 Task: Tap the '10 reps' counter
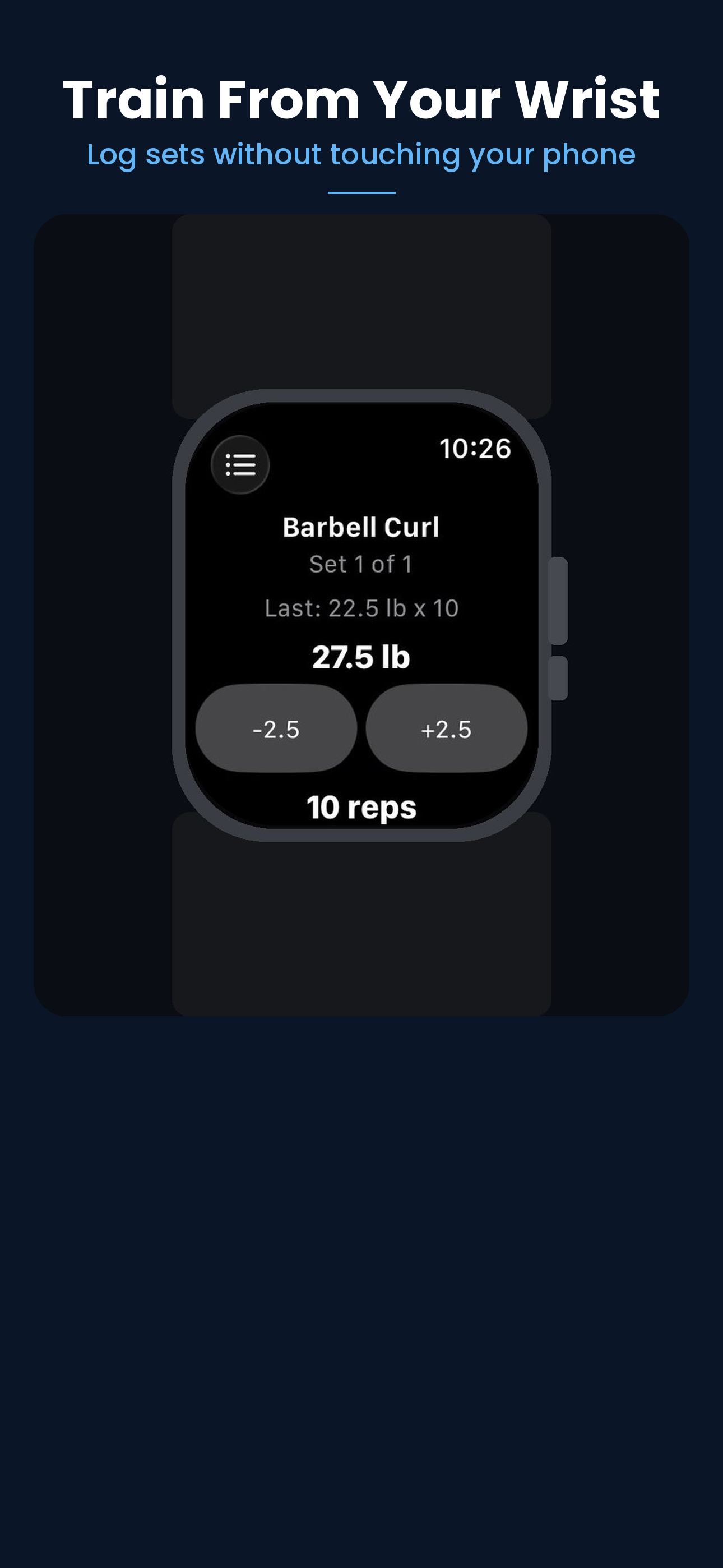click(361, 806)
